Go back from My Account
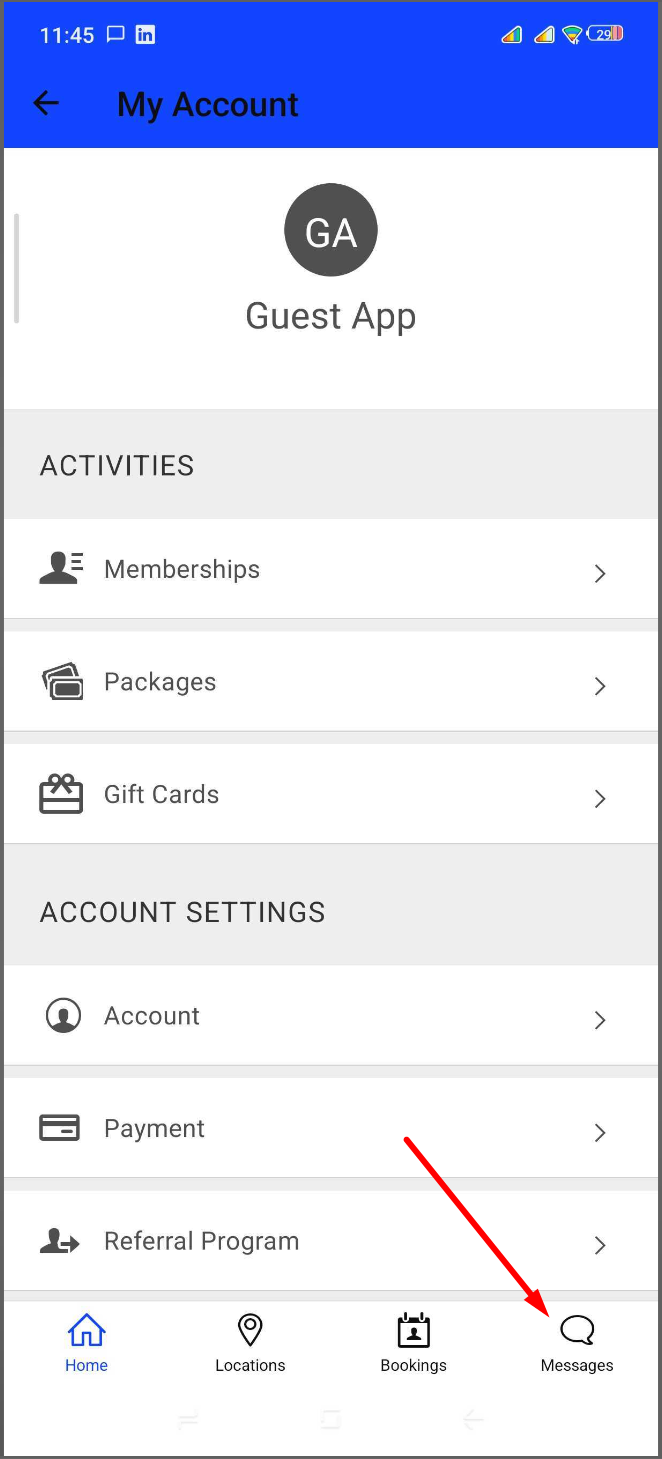662x1459 pixels. [x=46, y=104]
